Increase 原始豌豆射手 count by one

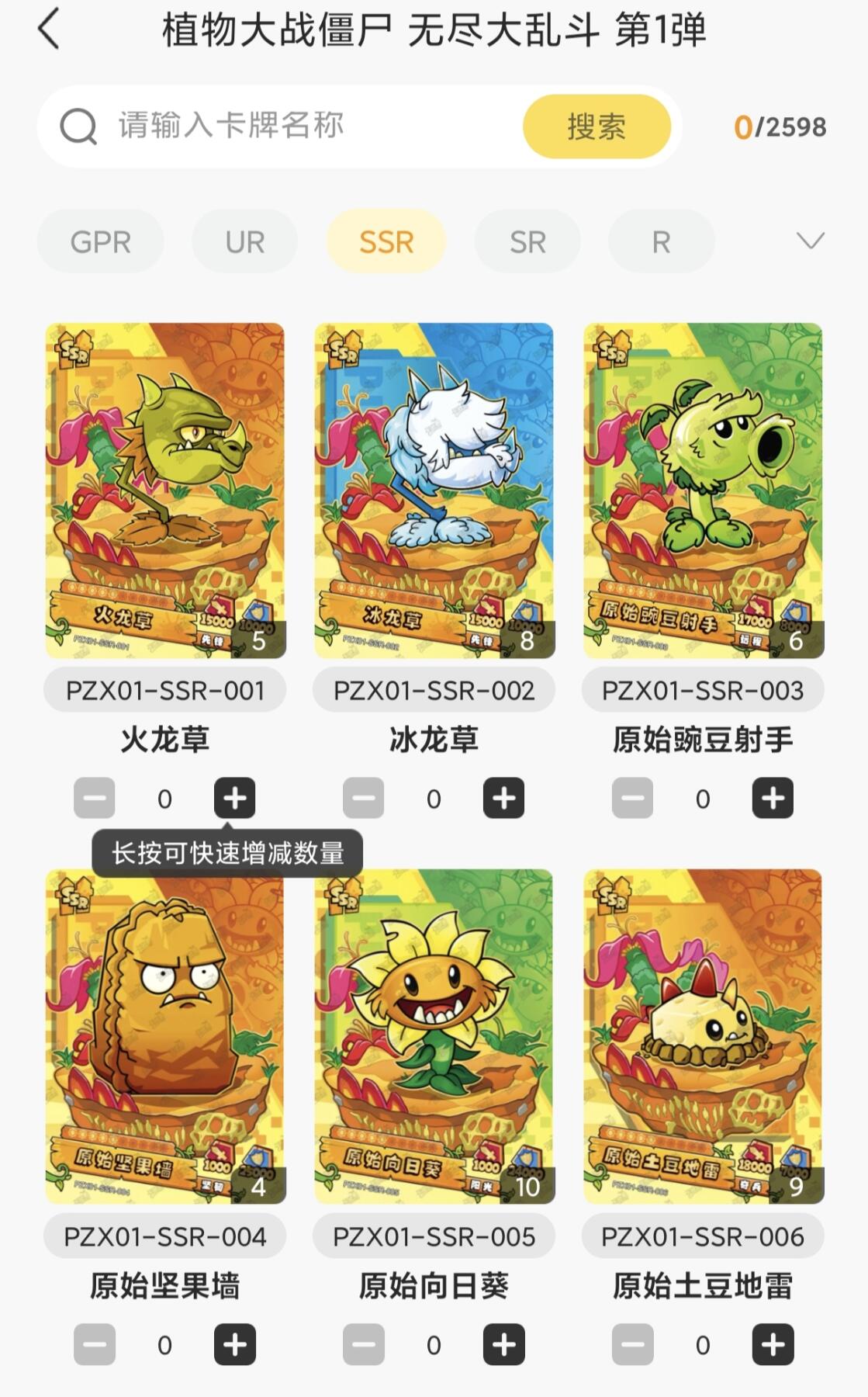[773, 798]
